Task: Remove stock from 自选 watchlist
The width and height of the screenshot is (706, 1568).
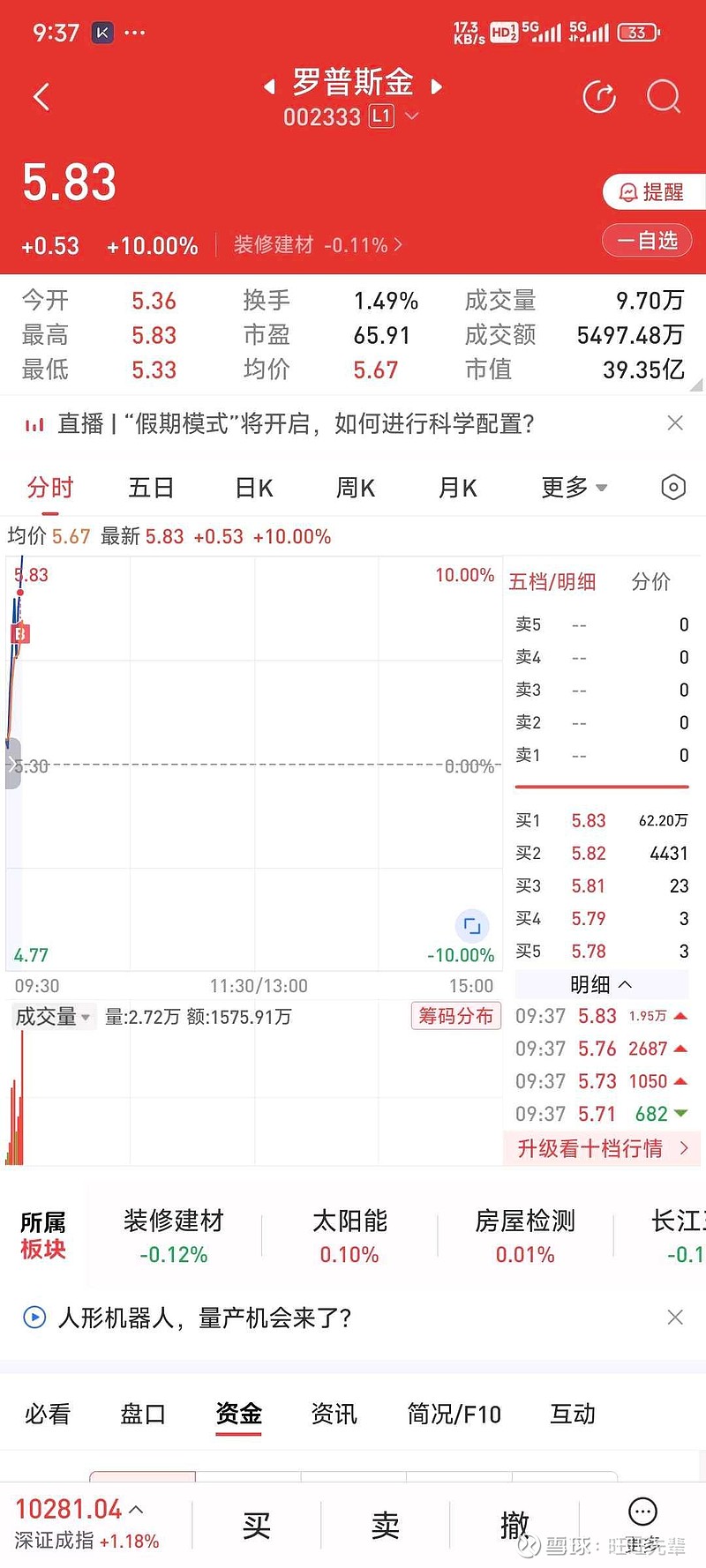Action: click(x=647, y=241)
